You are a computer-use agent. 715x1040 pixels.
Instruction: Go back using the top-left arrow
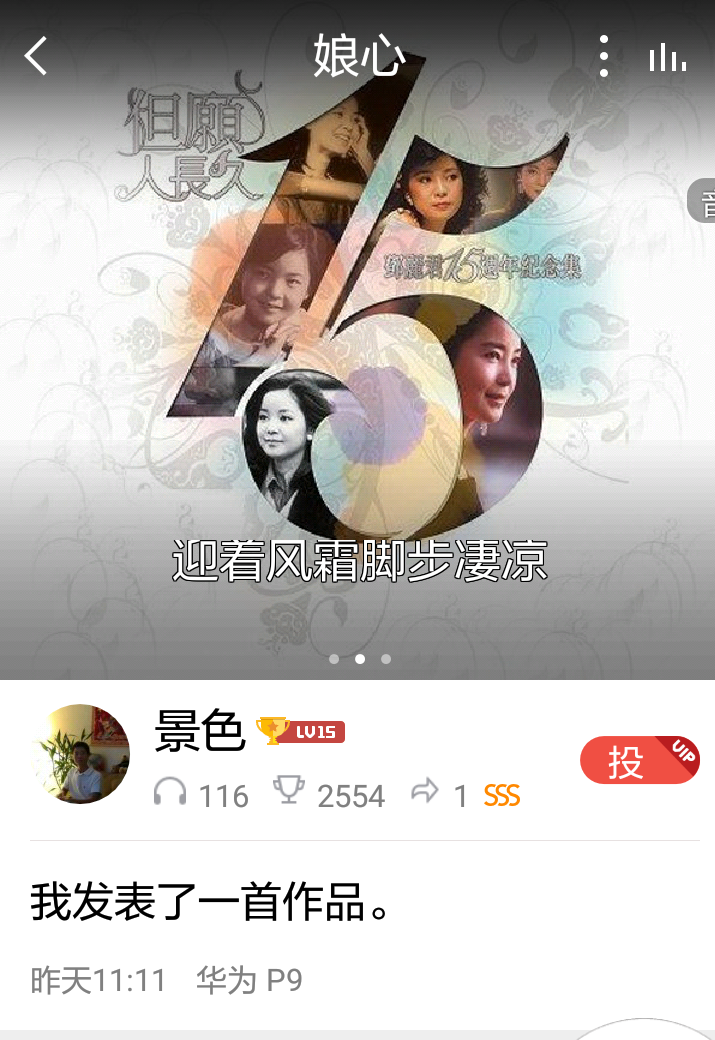tap(36, 57)
